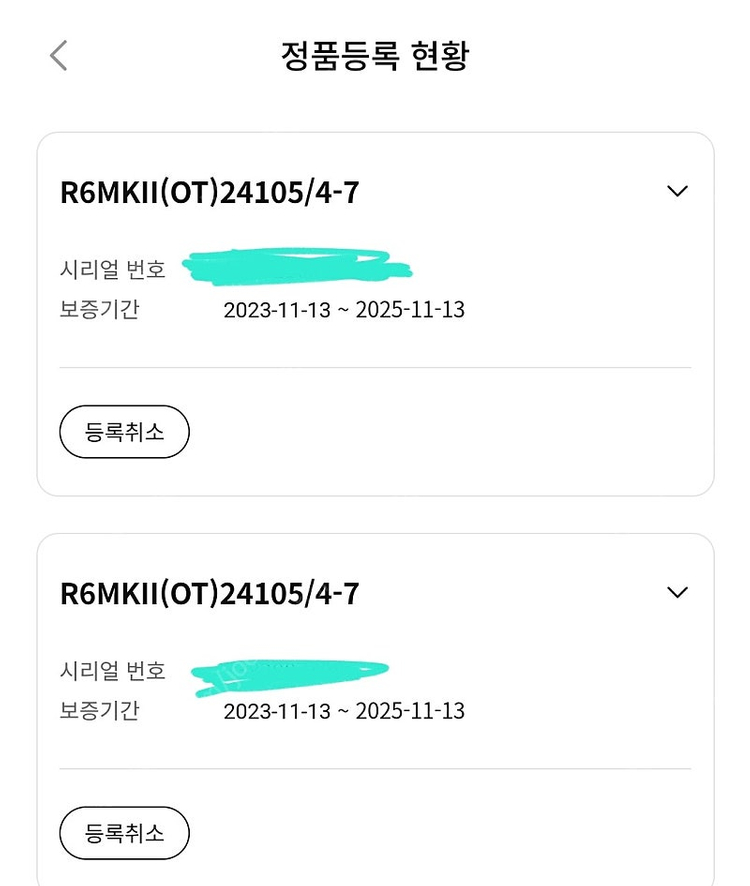Select the first product name R6MKII(OT)24105/4-7
The height and width of the screenshot is (886, 750).
tap(211, 190)
